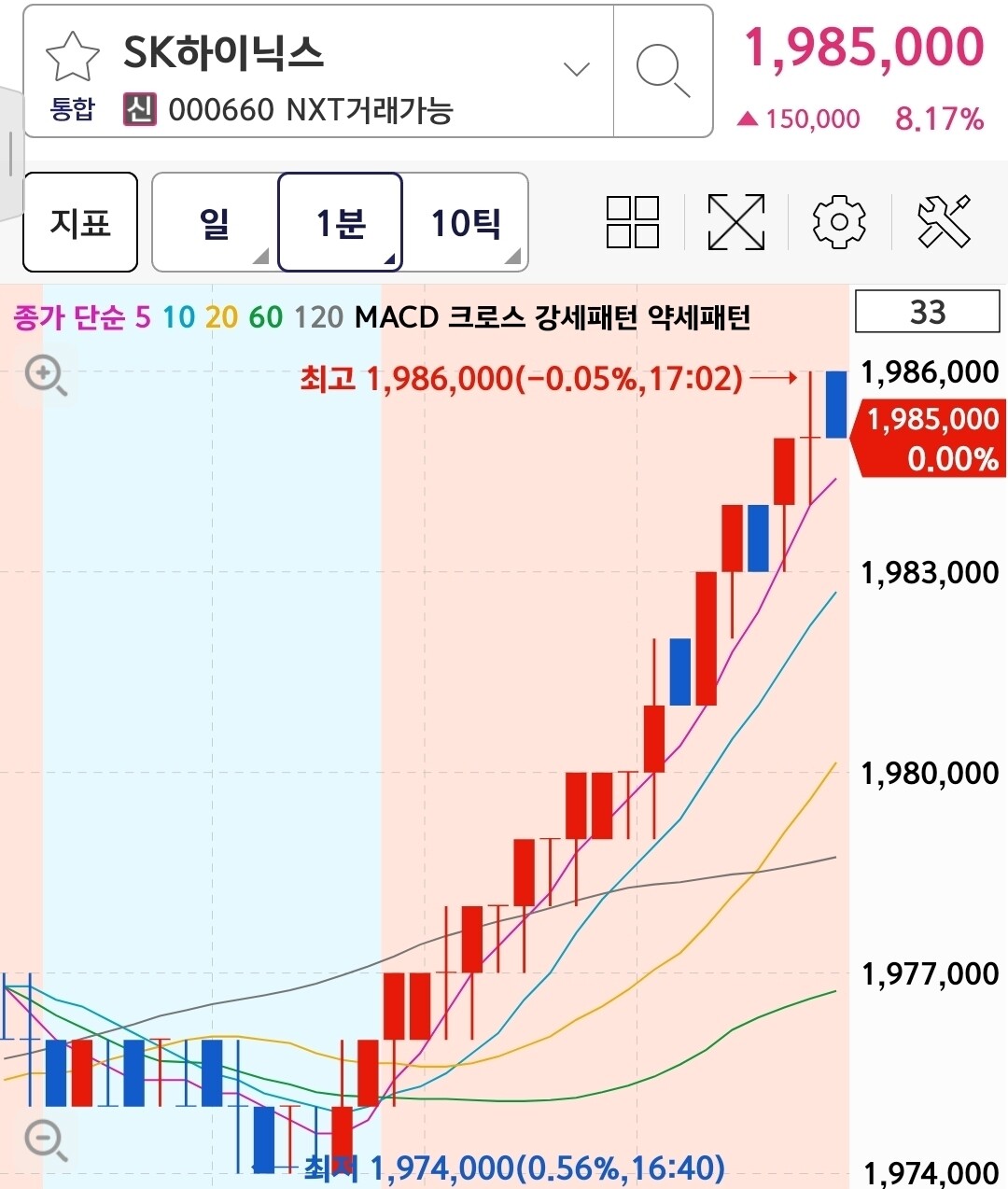Add SK하이닉스 to favorites with the star
Viewport: 1008px width, 1189px height.
pyautogui.click(x=72, y=56)
